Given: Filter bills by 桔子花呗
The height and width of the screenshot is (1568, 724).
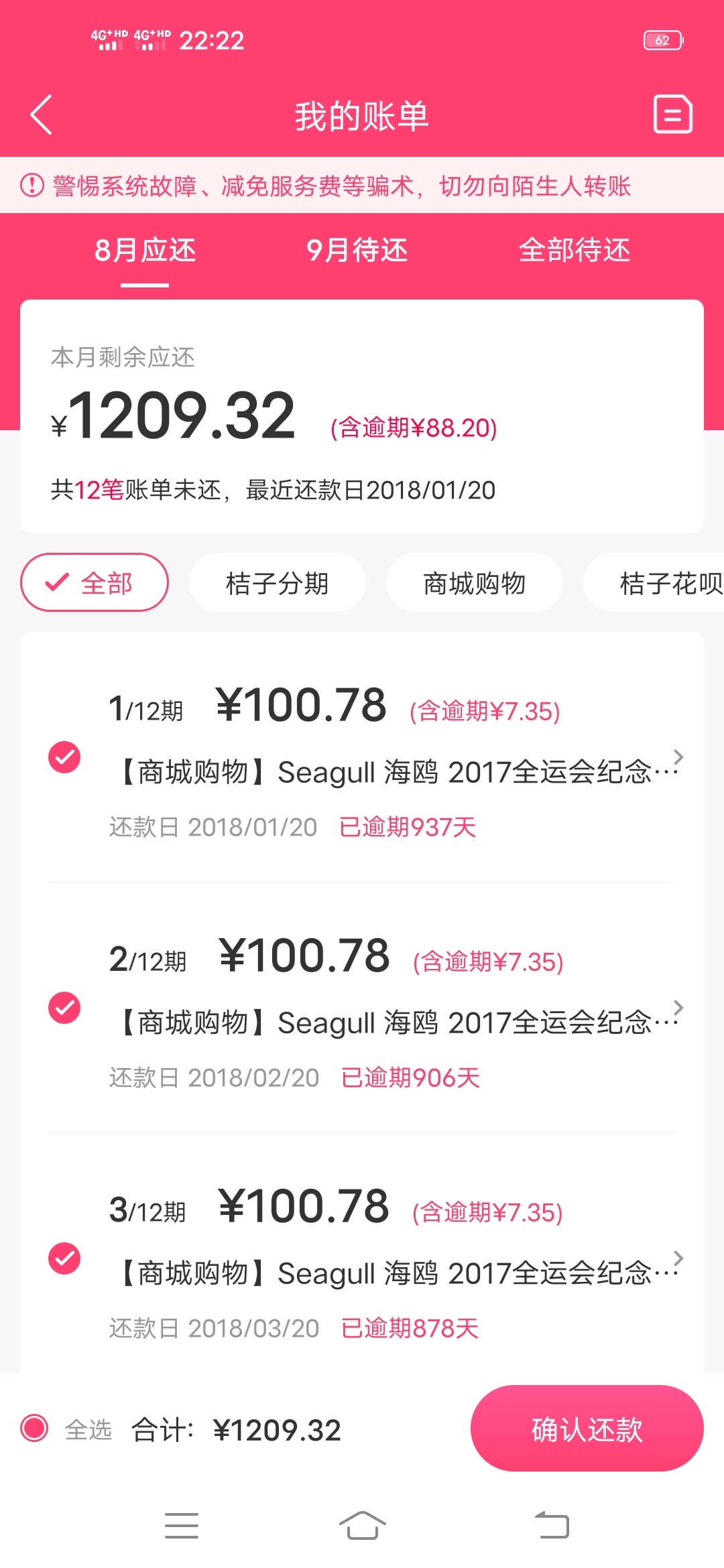Looking at the screenshot, I should (x=654, y=582).
